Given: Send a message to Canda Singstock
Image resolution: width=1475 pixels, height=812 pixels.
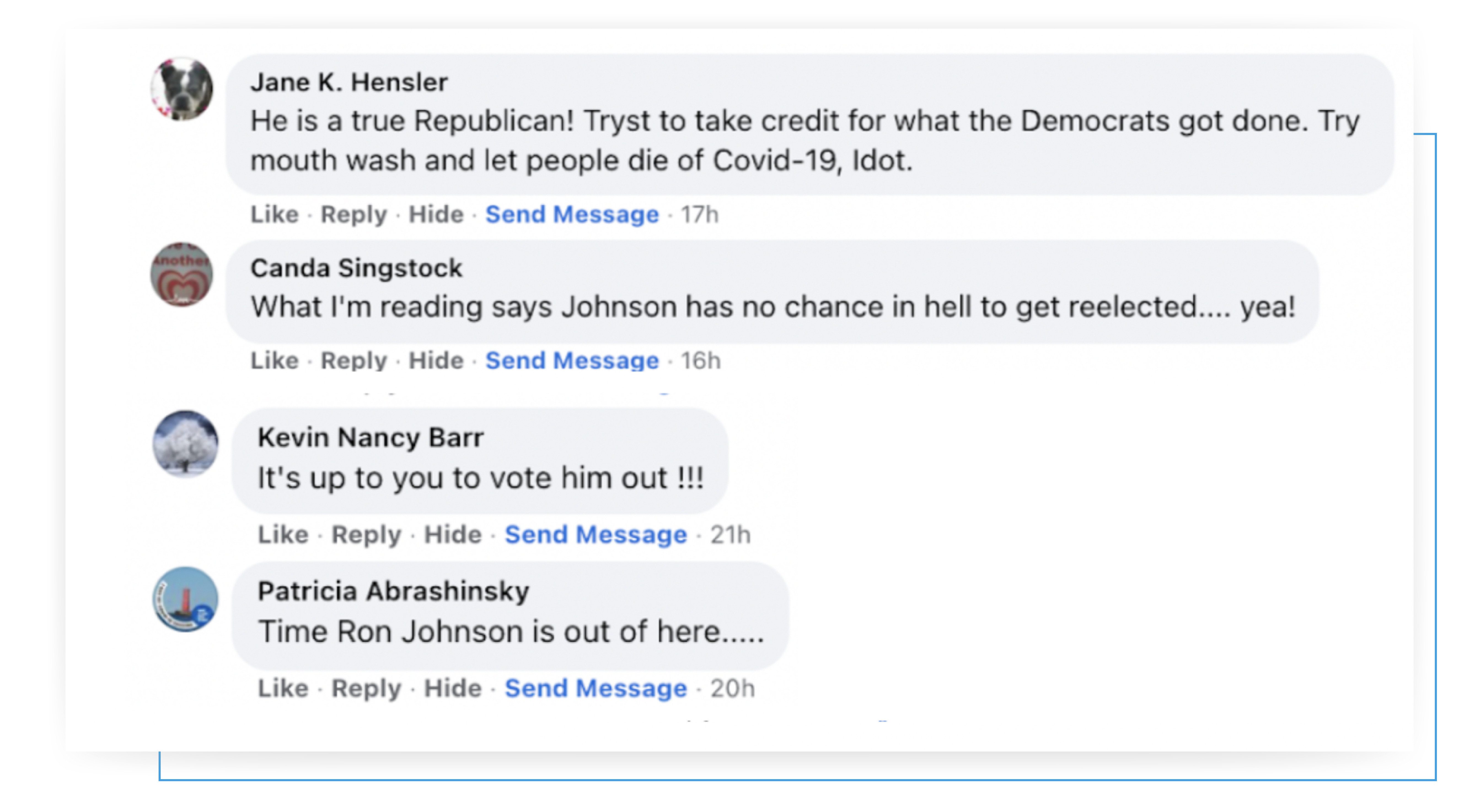Looking at the screenshot, I should [x=572, y=361].
